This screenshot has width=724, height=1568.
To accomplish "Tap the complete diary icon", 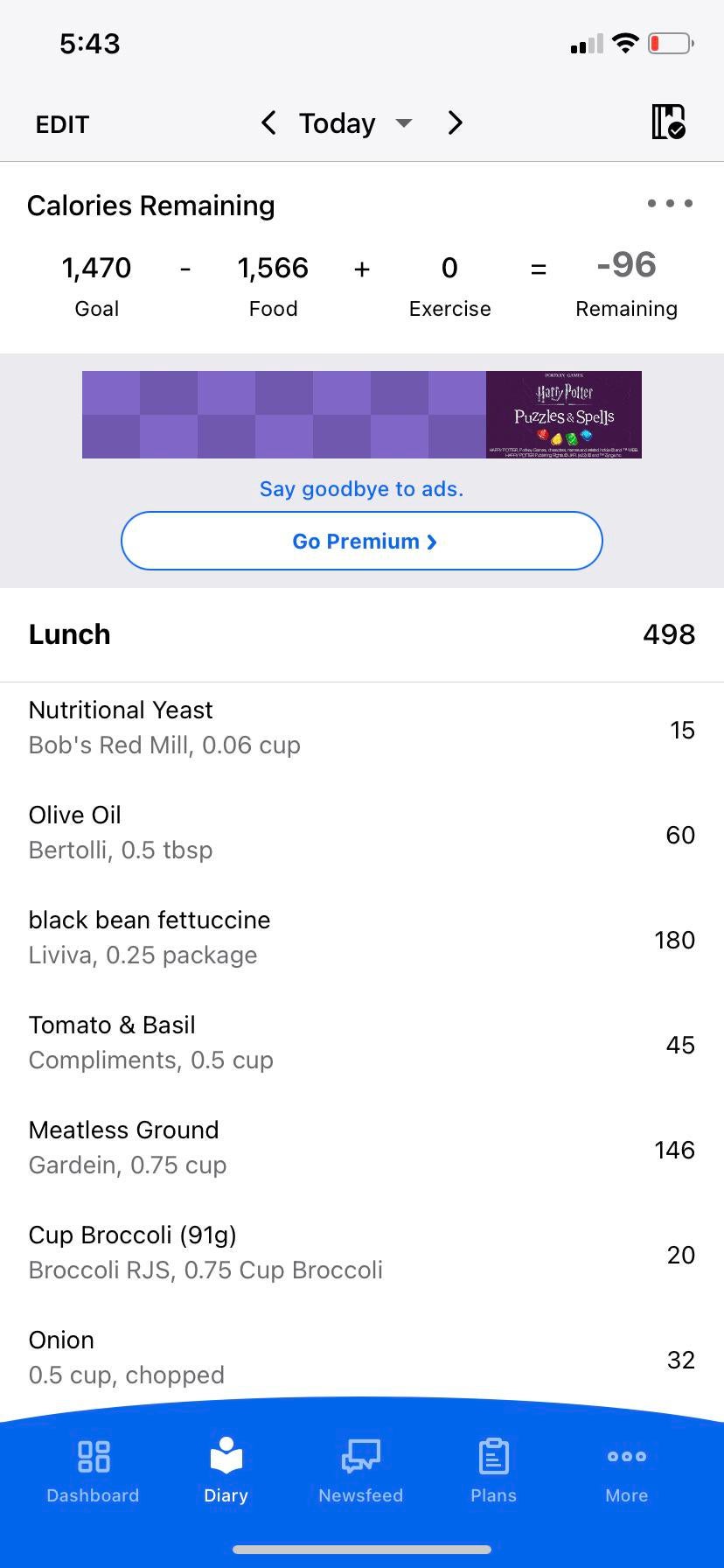I will pyautogui.click(x=668, y=122).
